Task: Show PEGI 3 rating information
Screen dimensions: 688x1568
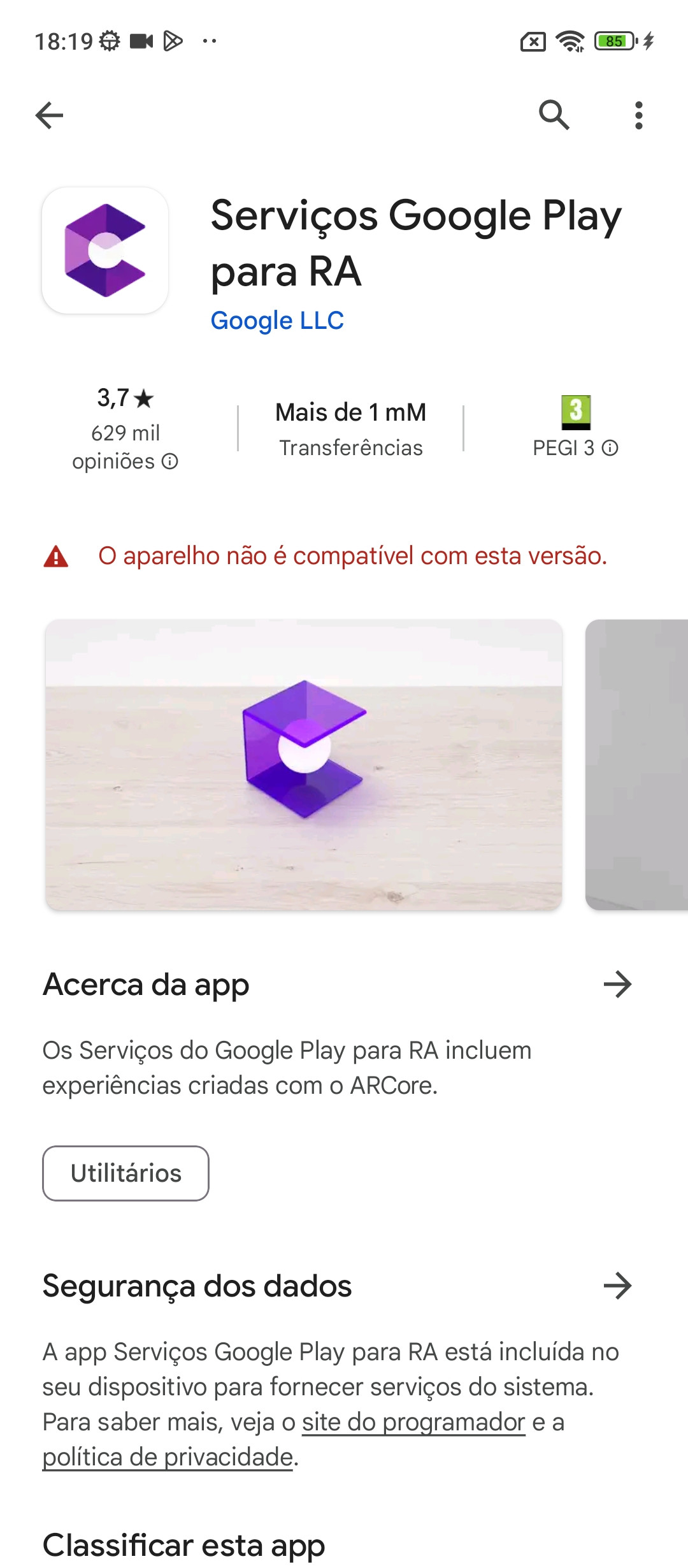Action: 610,448
